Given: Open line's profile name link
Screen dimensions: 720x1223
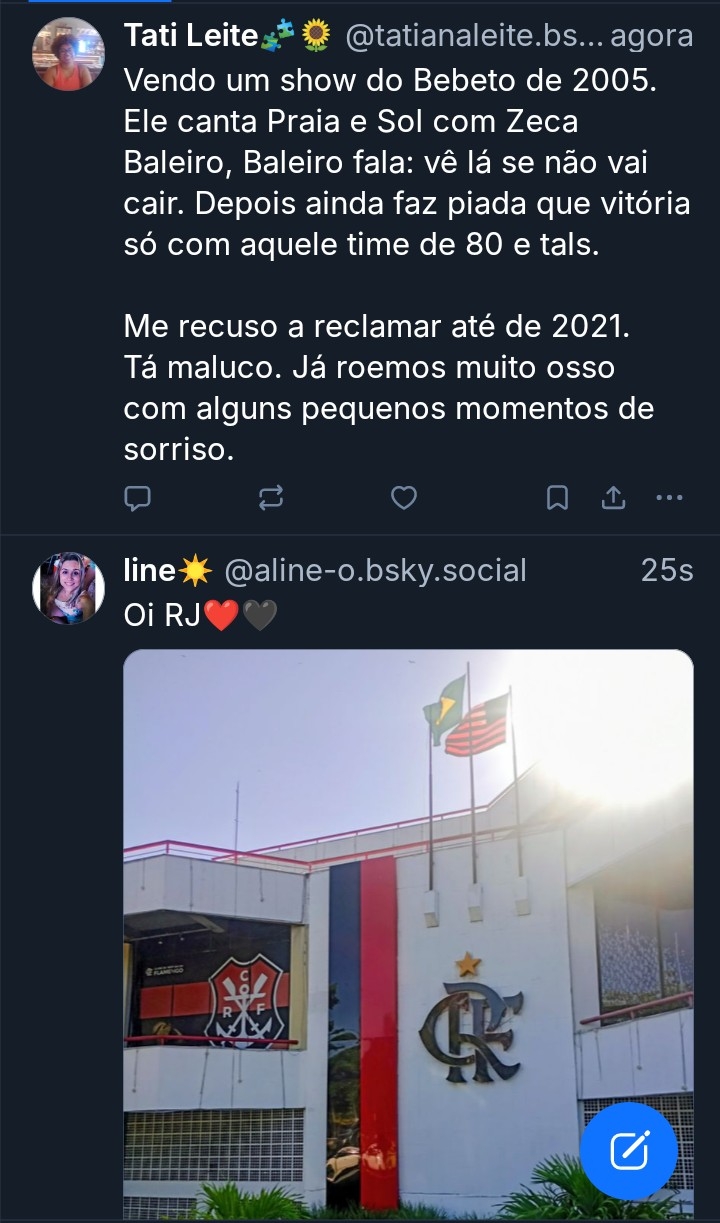Looking at the screenshot, I should click(x=150, y=570).
